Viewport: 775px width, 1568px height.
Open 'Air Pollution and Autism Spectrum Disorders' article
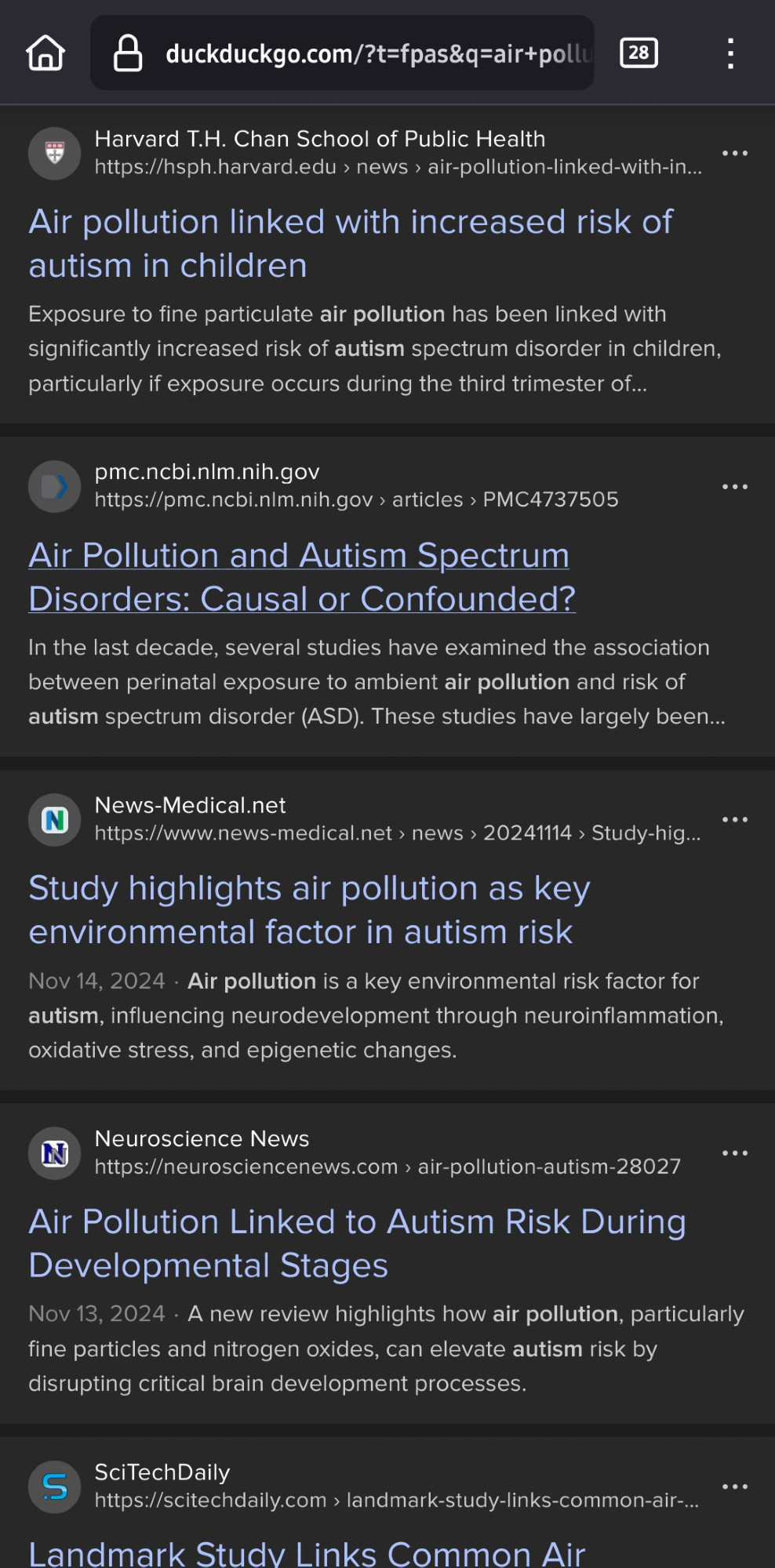(302, 577)
